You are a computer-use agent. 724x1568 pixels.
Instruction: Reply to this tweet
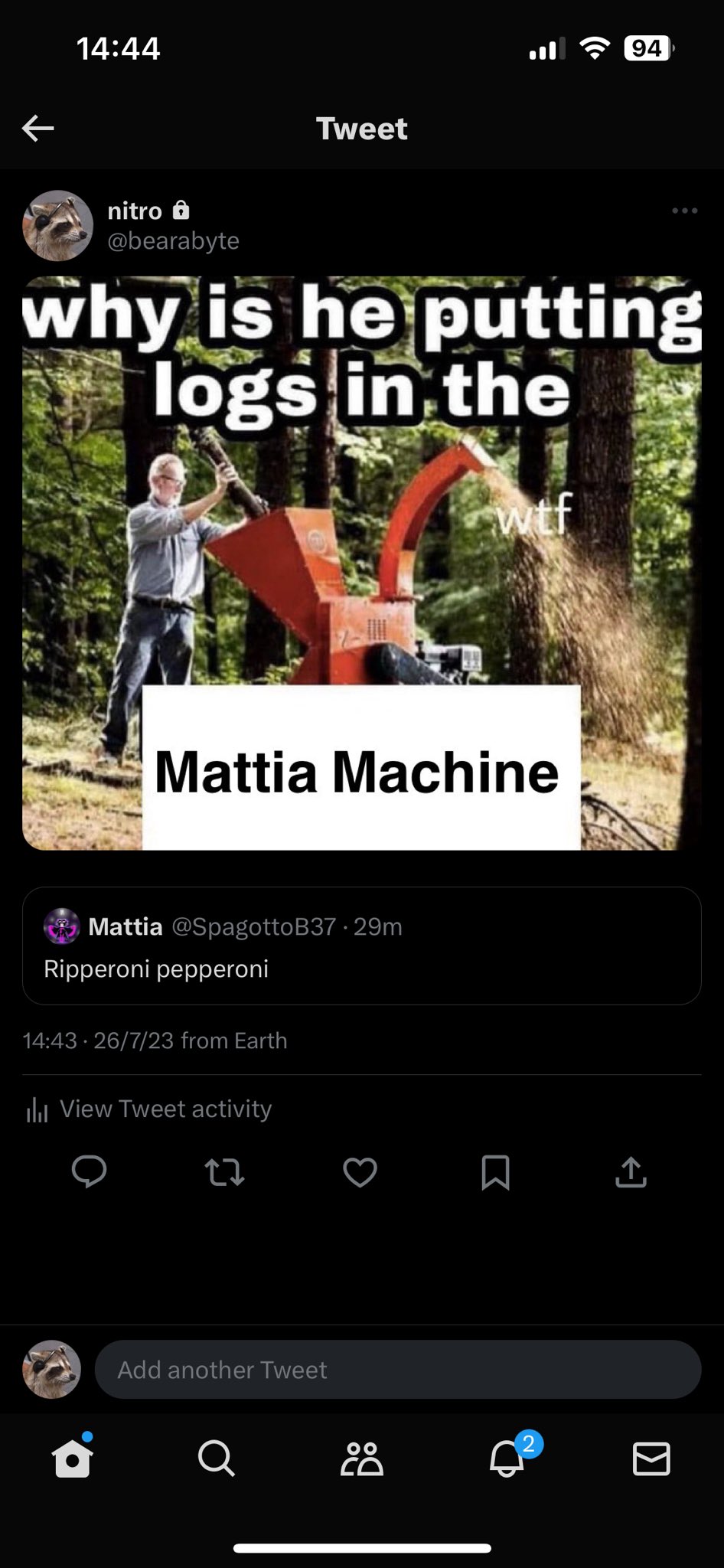coord(90,1171)
